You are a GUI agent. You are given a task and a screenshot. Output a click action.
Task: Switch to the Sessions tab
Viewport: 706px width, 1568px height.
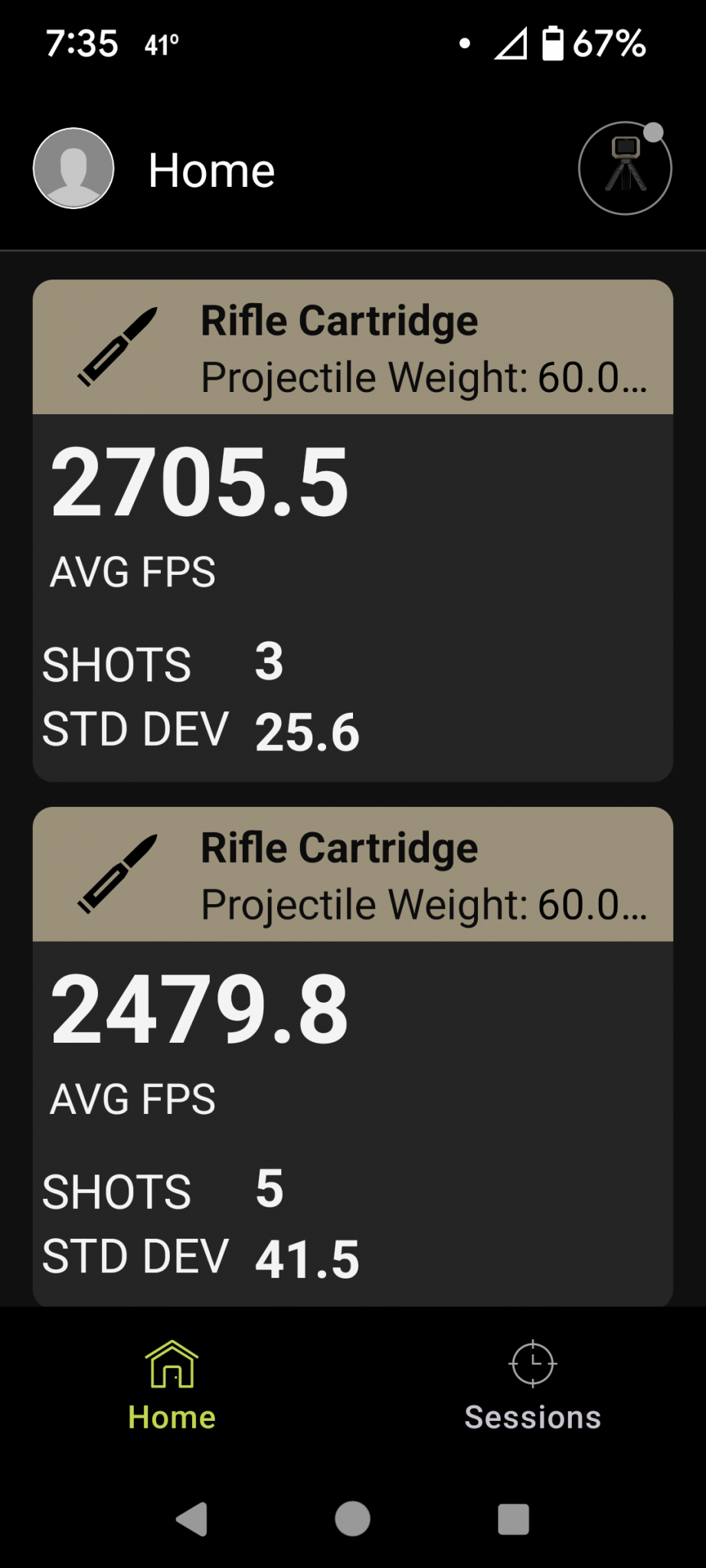[x=532, y=1386]
